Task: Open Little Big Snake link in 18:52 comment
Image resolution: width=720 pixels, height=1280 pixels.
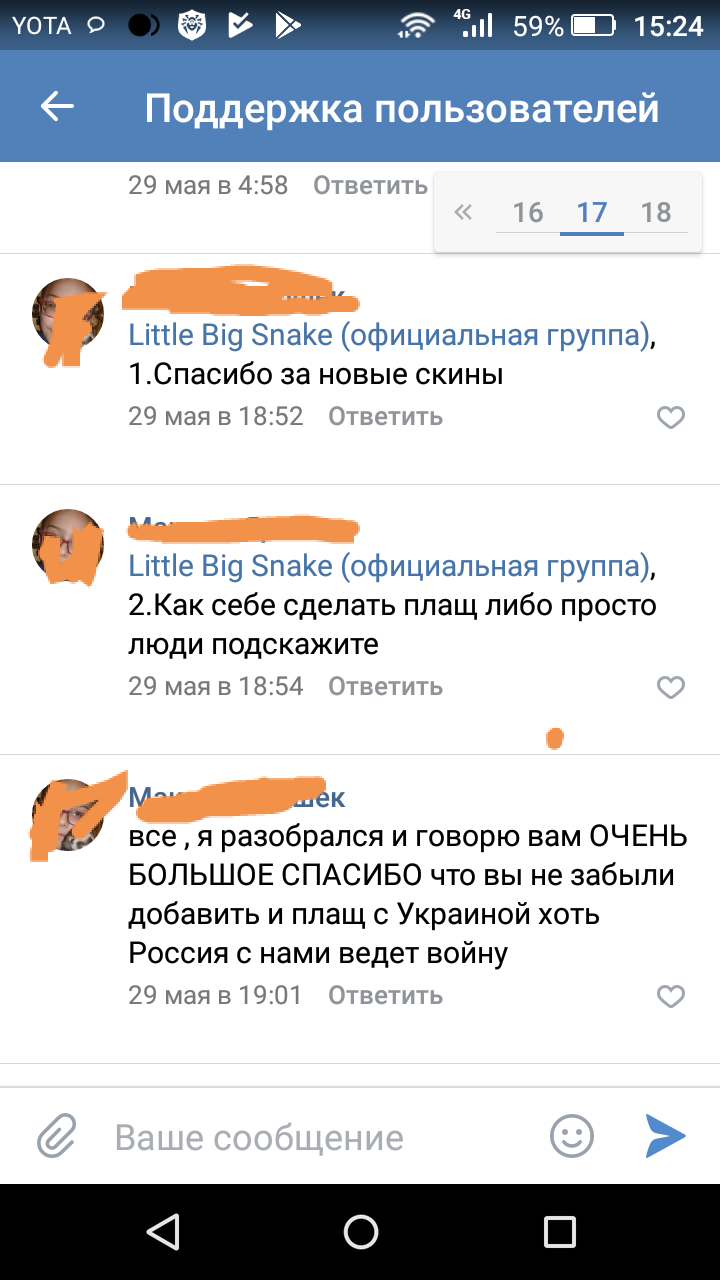Action: click(x=388, y=336)
